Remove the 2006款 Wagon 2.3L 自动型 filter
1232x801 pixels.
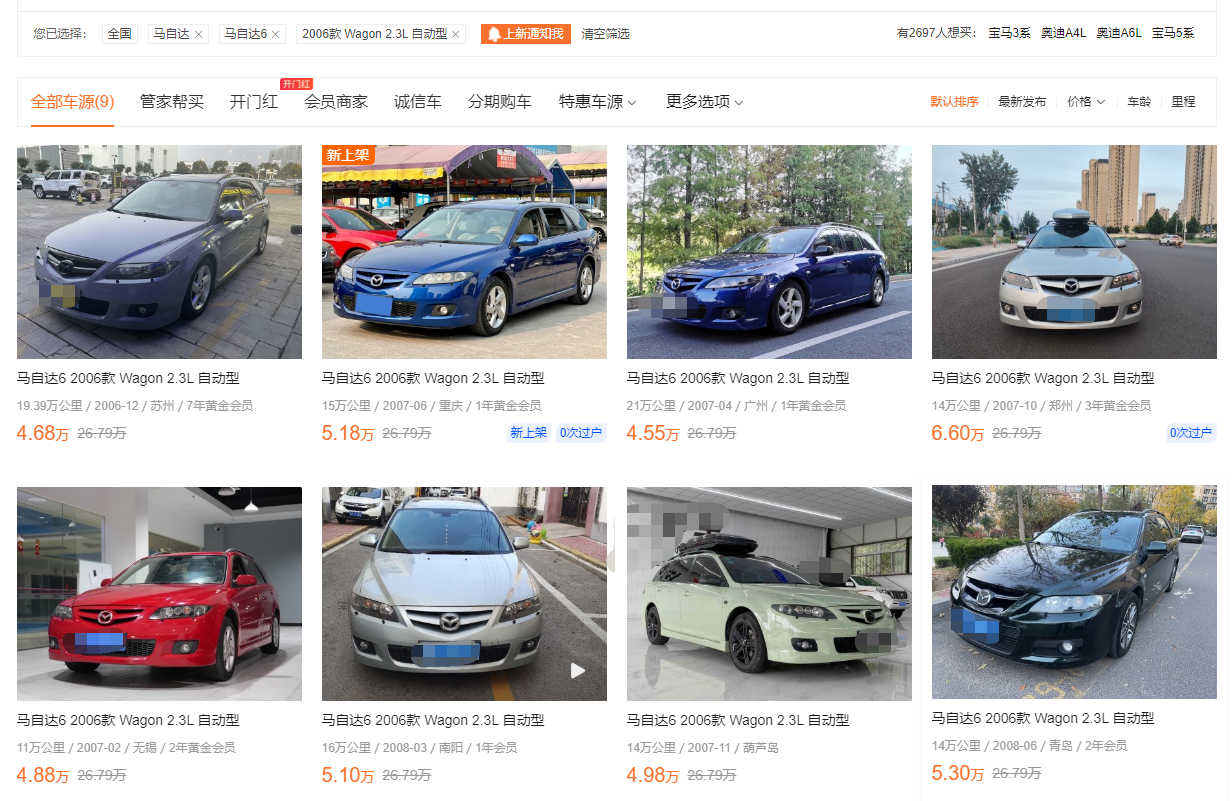pyautogui.click(x=456, y=35)
